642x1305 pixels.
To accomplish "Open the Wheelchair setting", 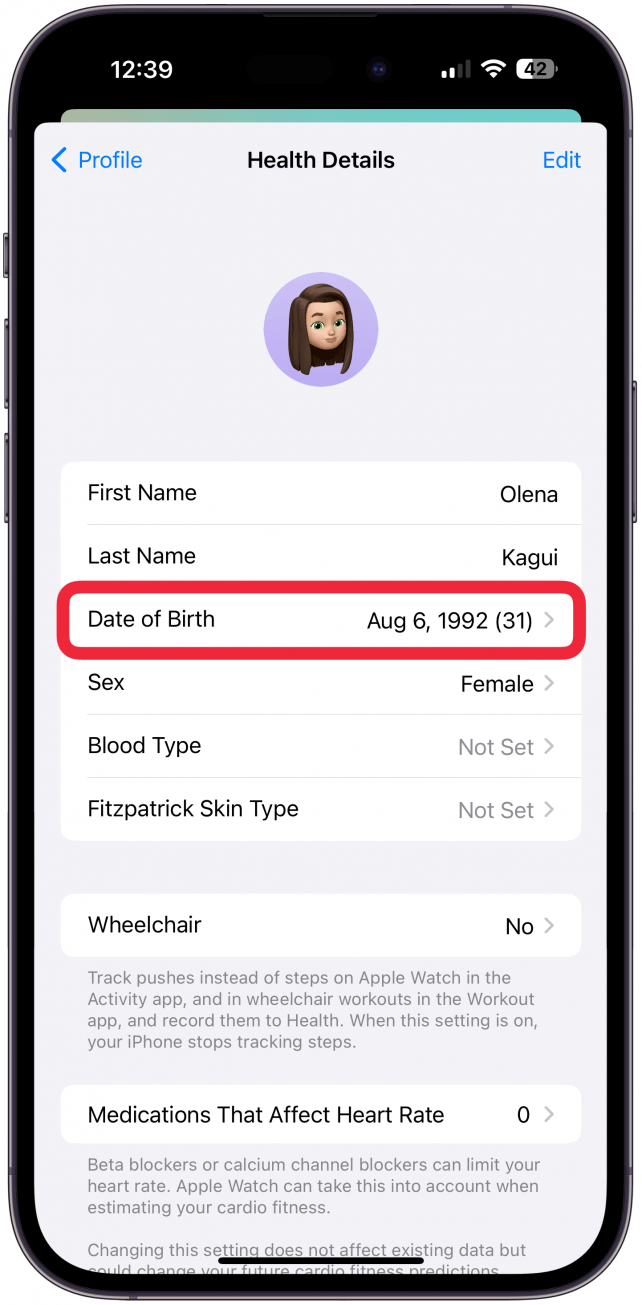I will click(x=320, y=926).
